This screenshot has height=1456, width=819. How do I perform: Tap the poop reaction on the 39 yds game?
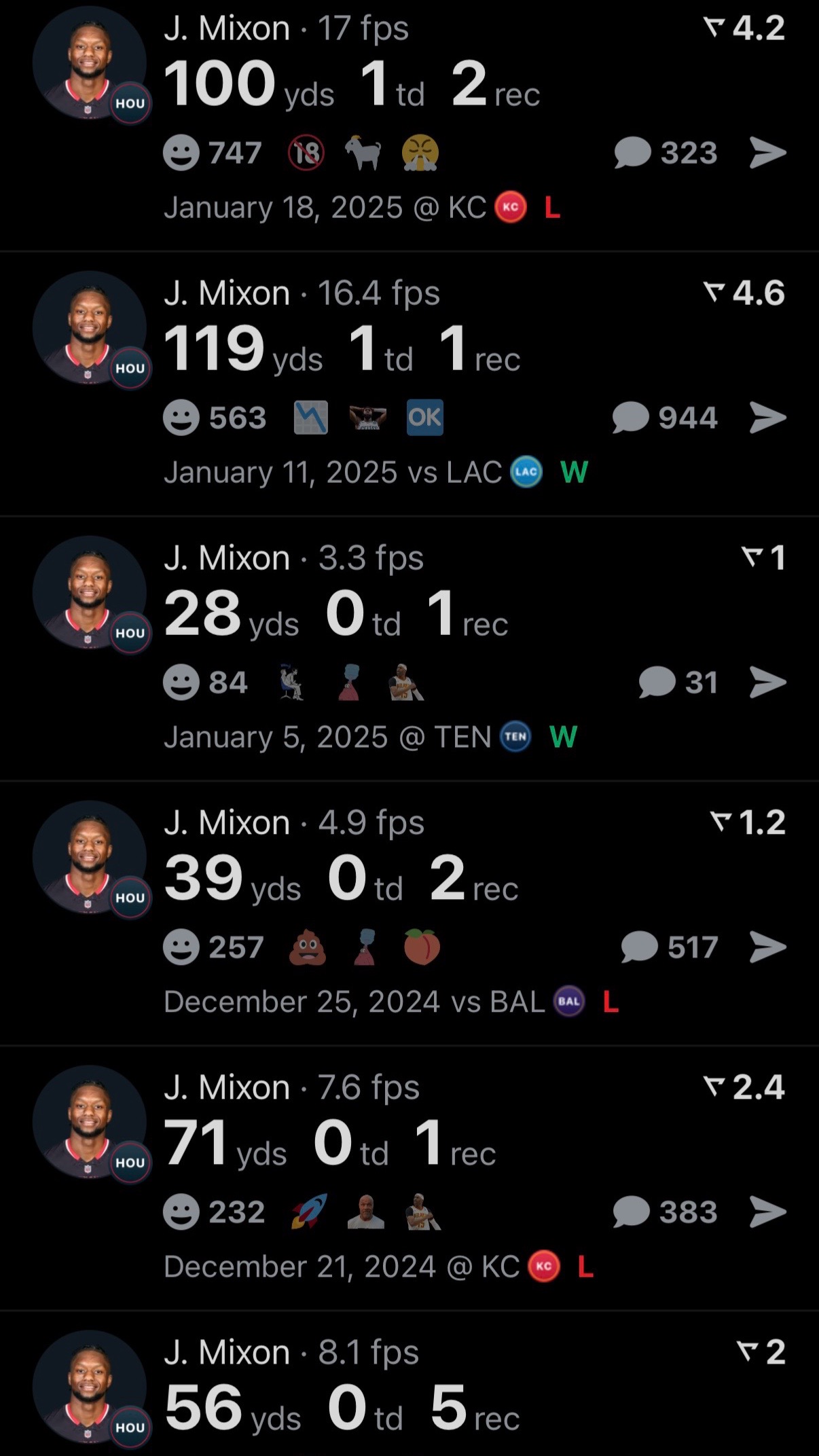click(x=308, y=947)
